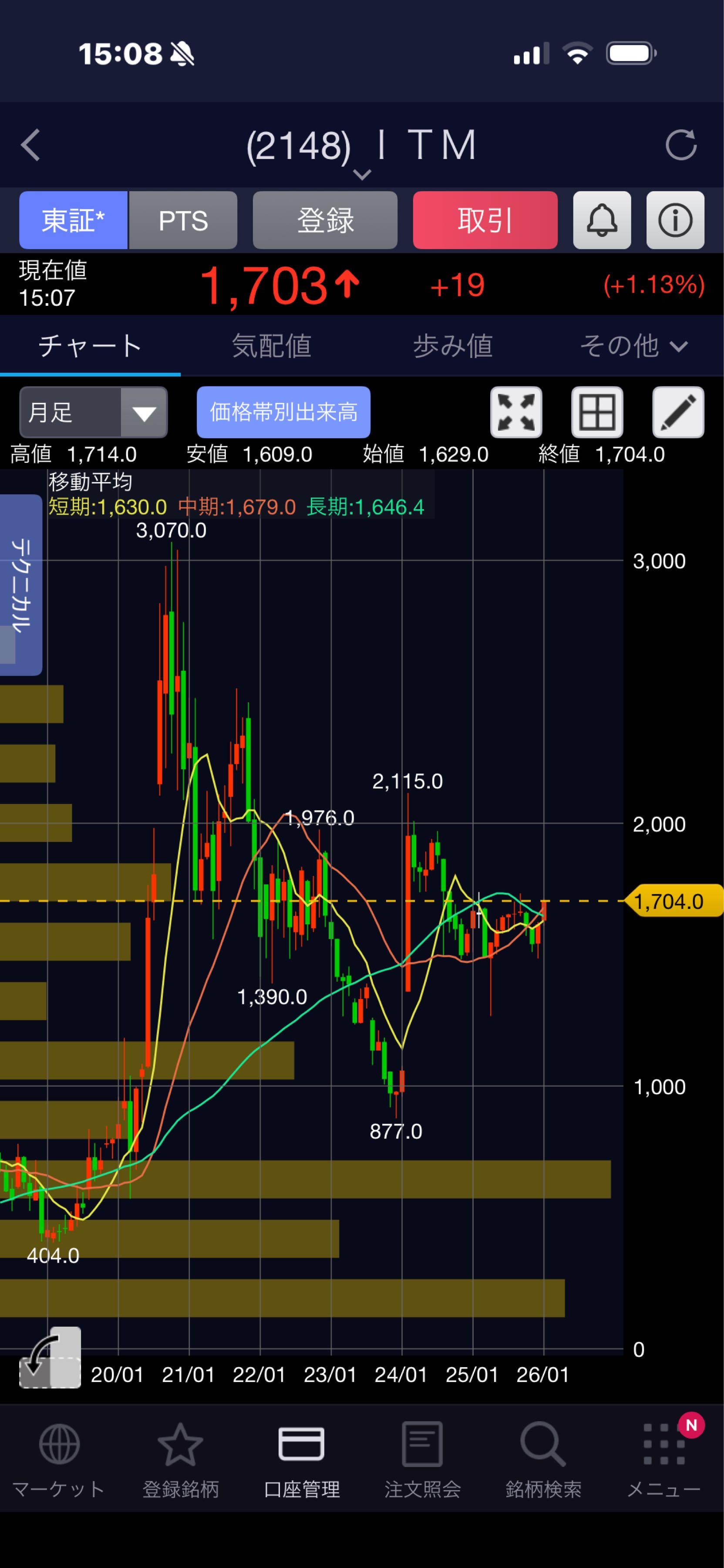
Task: Switch to the 歩み値 tab
Action: coord(453,346)
